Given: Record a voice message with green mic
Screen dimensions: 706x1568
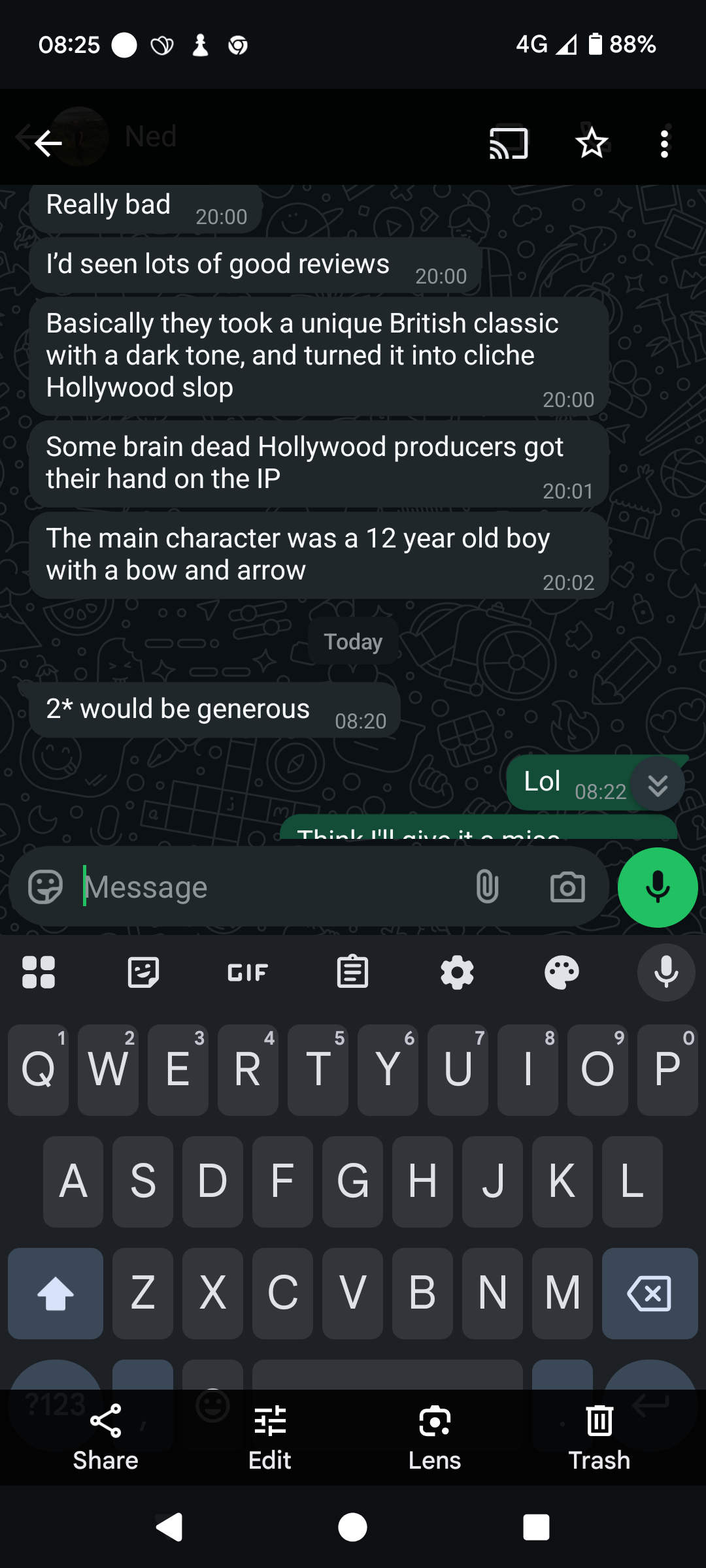Looking at the screenshot, I should click(658, 887).
